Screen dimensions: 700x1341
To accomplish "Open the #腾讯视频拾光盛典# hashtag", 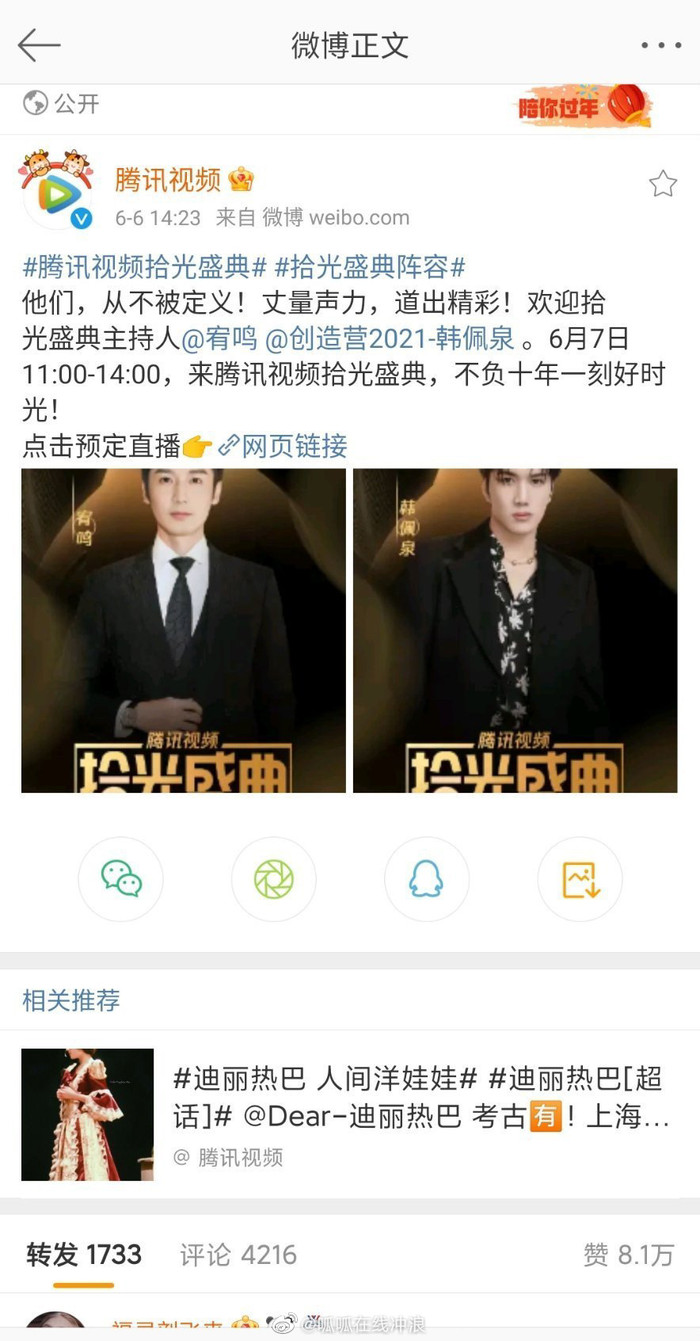I will pyautogui.click(x=144, y=268).
